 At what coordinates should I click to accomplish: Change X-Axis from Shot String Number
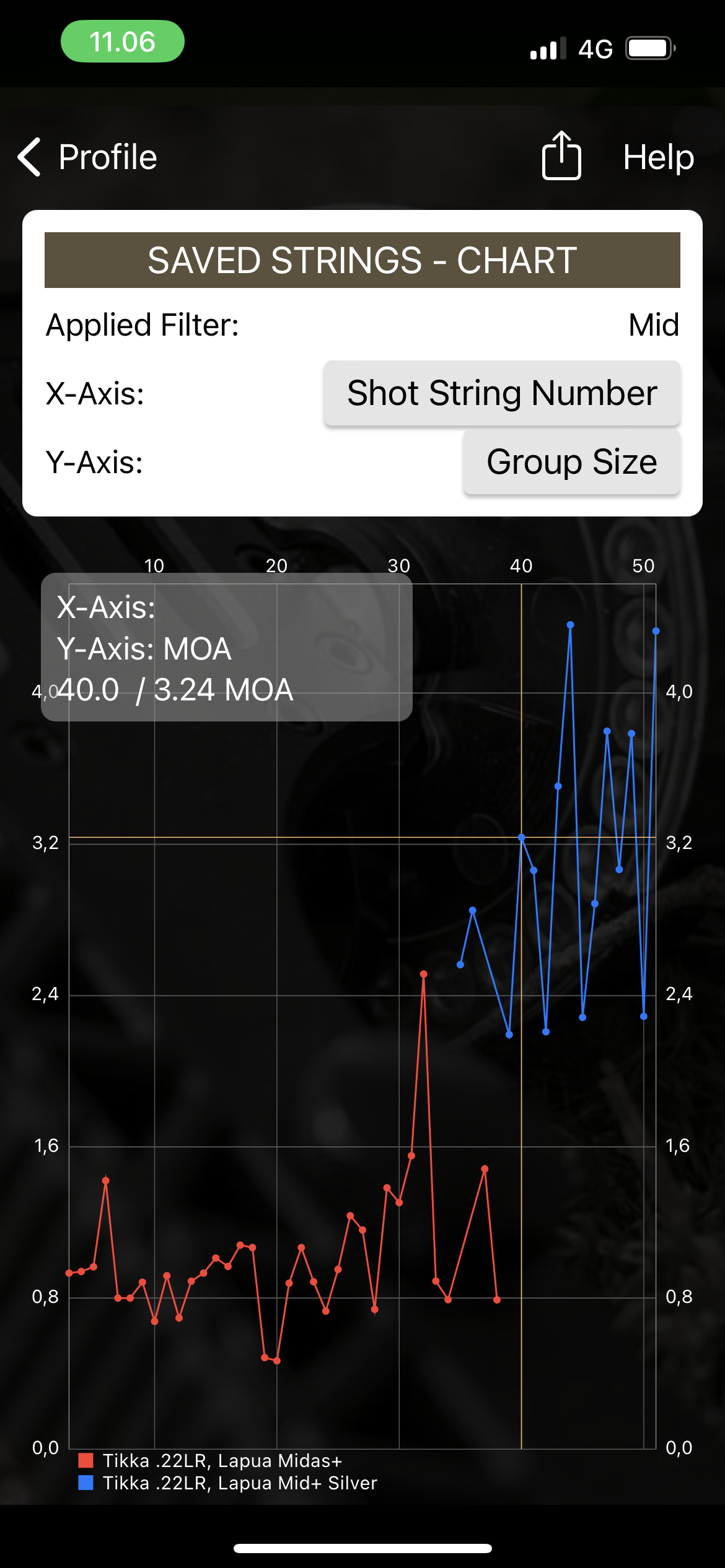tap(502, 393)
